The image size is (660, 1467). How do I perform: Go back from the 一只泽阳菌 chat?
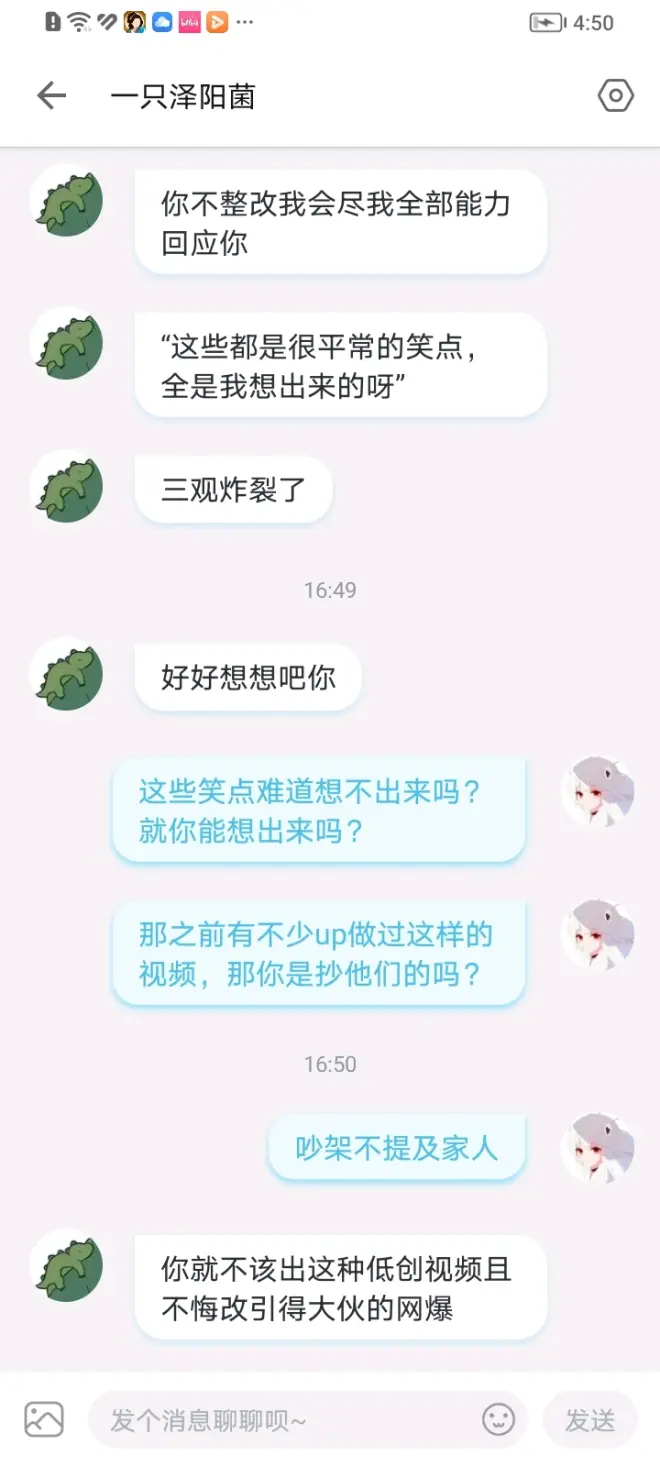tap(51, 96)
